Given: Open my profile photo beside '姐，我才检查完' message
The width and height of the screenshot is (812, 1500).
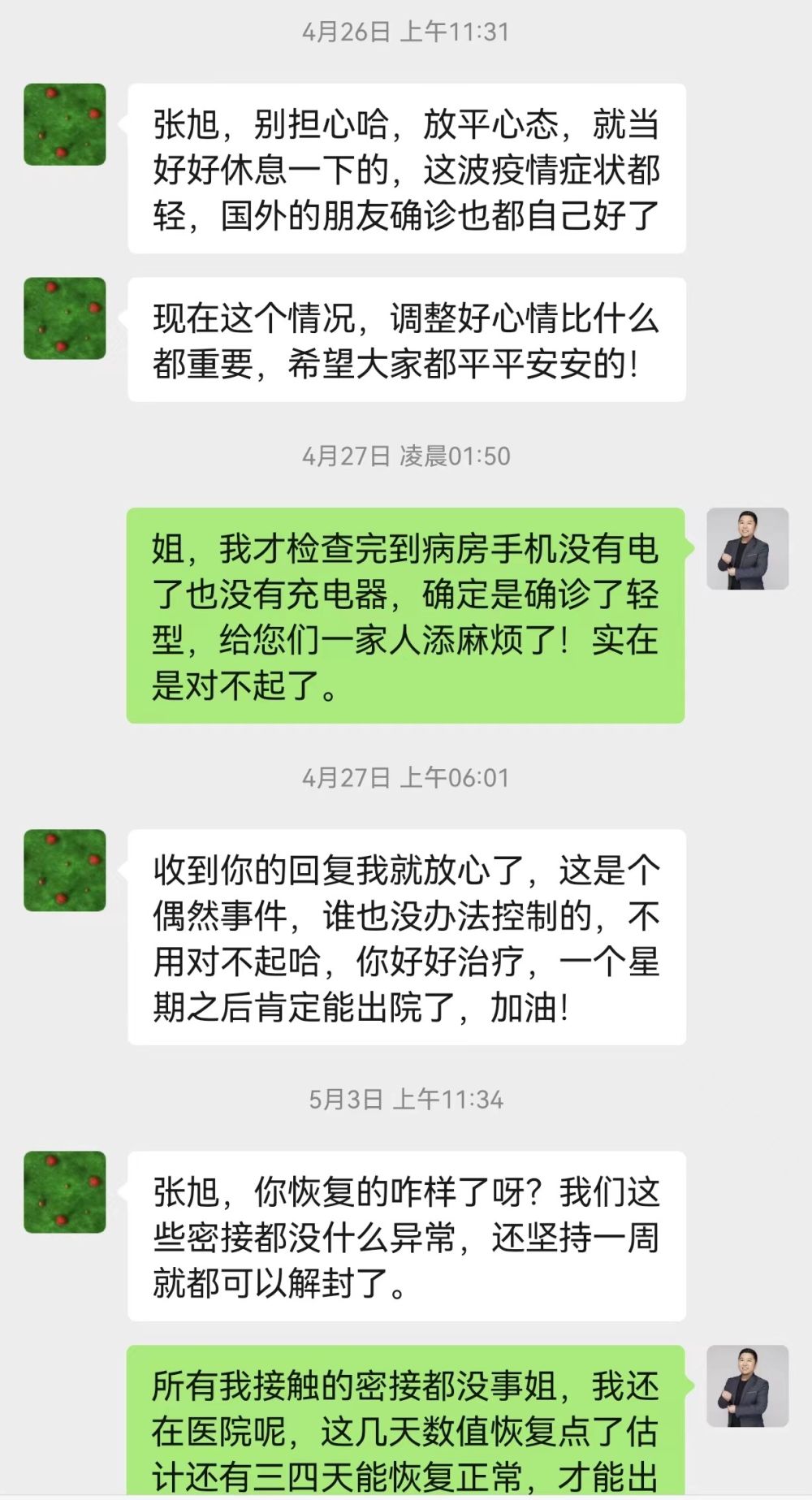Looking at the screenshot, I should tap(747, 549).
